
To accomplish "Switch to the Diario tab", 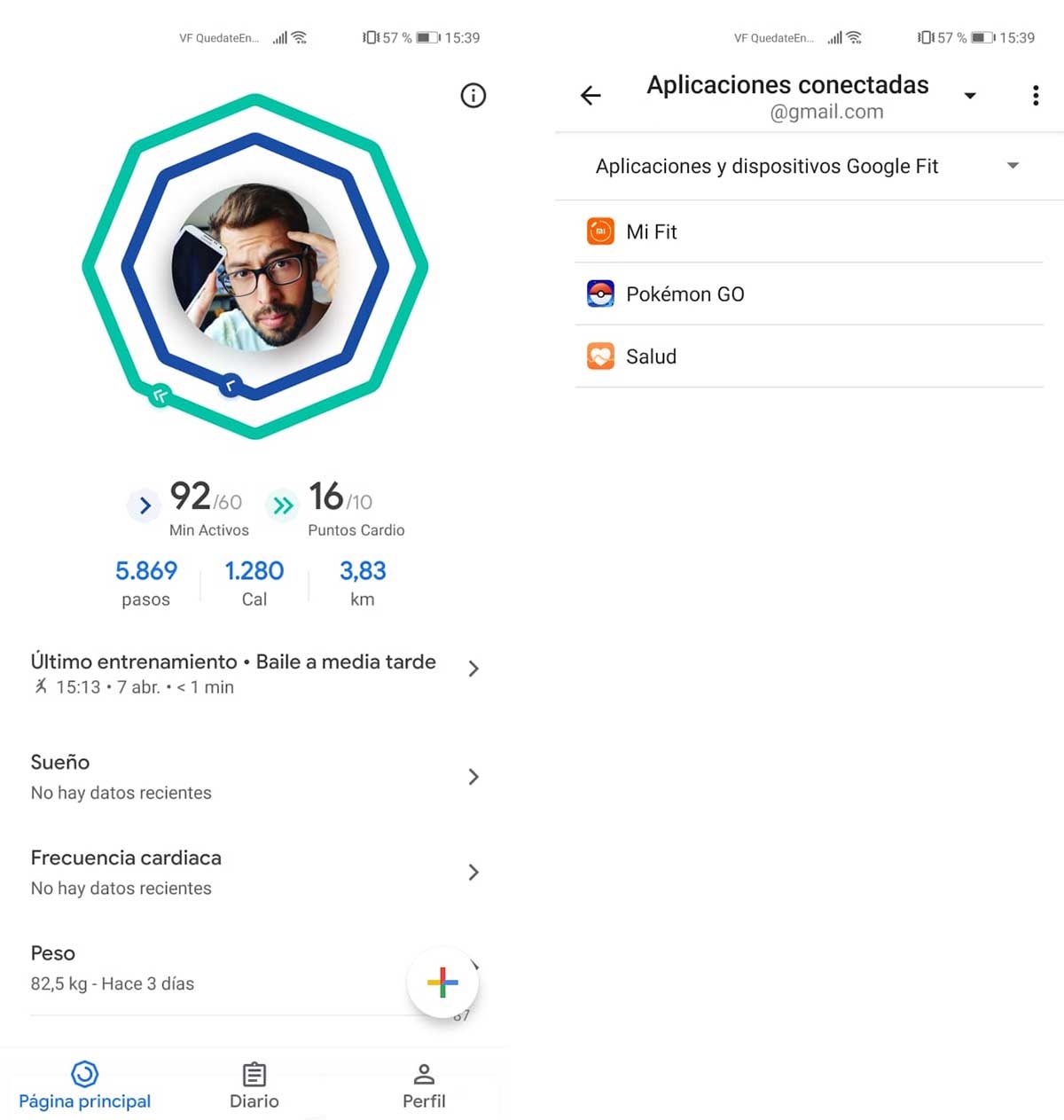I will click(x=254, y=1085).
